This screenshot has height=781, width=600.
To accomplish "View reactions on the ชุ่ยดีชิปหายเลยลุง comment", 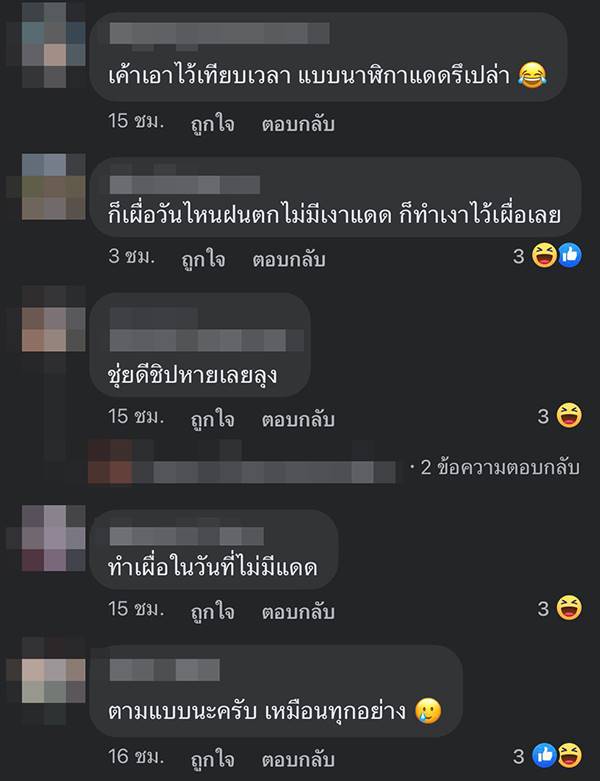I will tap(559, 416).
